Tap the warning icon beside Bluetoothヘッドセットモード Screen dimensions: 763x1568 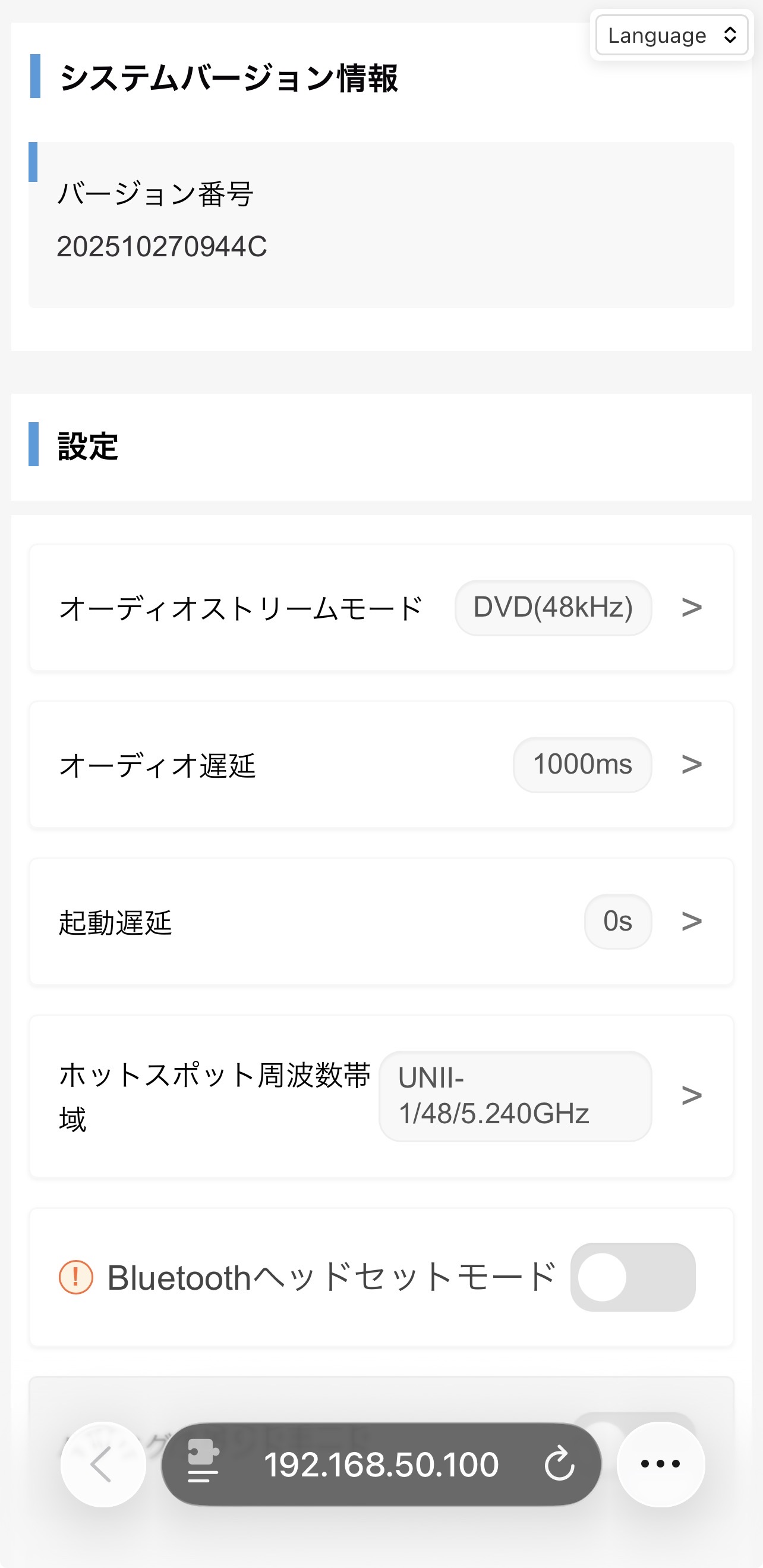76,1277
